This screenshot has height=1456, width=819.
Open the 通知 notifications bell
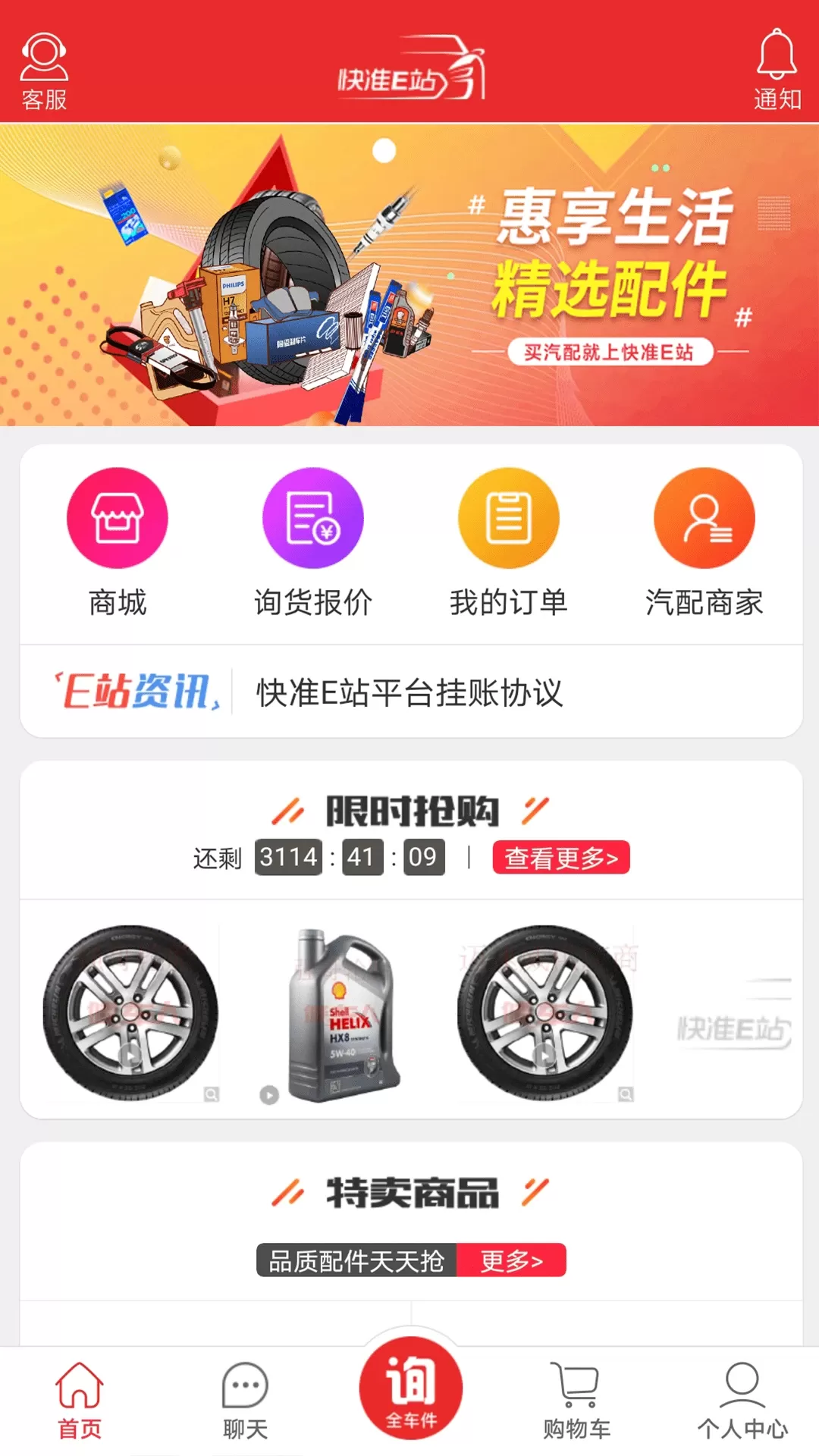click(x=777, y=71)
